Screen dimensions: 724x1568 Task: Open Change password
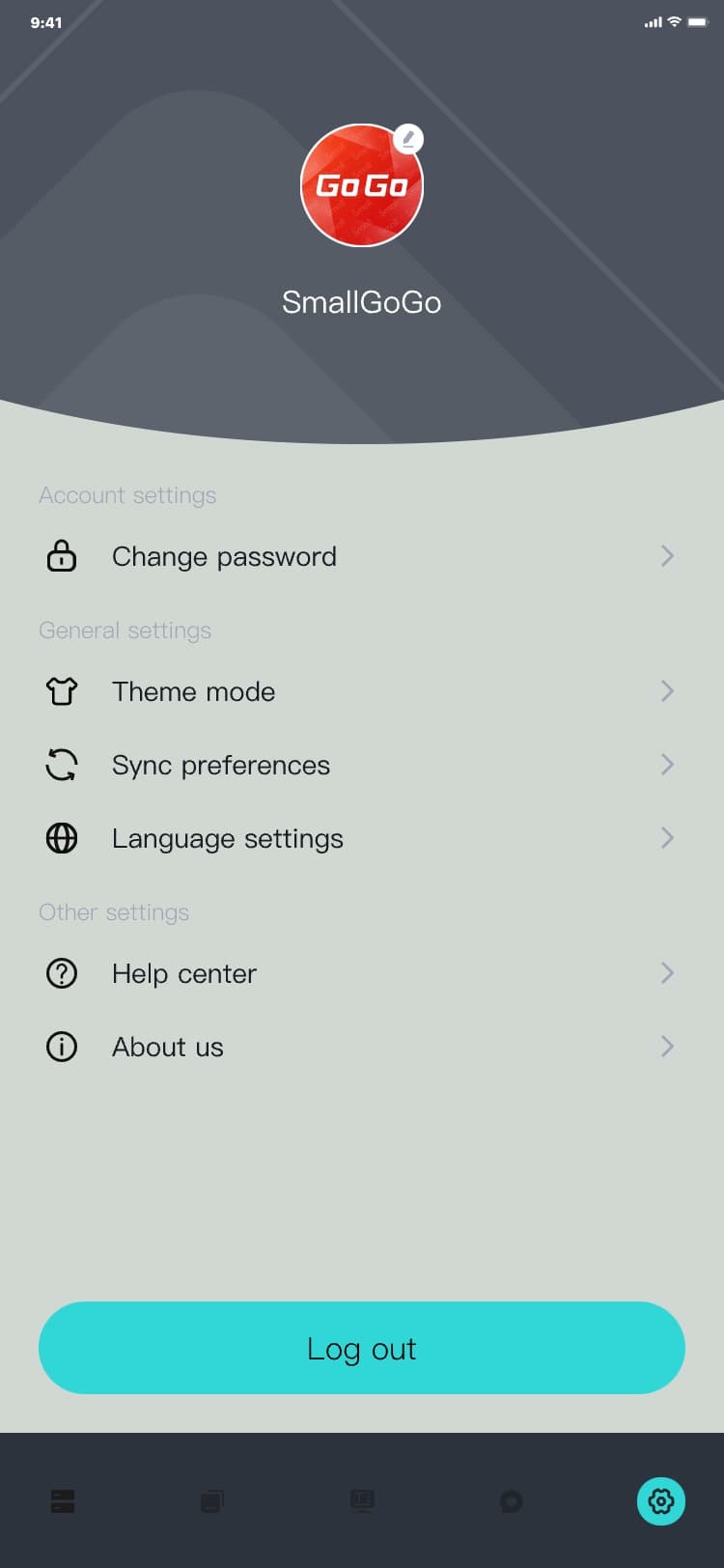pyautogui.click(x=361, y=556)
